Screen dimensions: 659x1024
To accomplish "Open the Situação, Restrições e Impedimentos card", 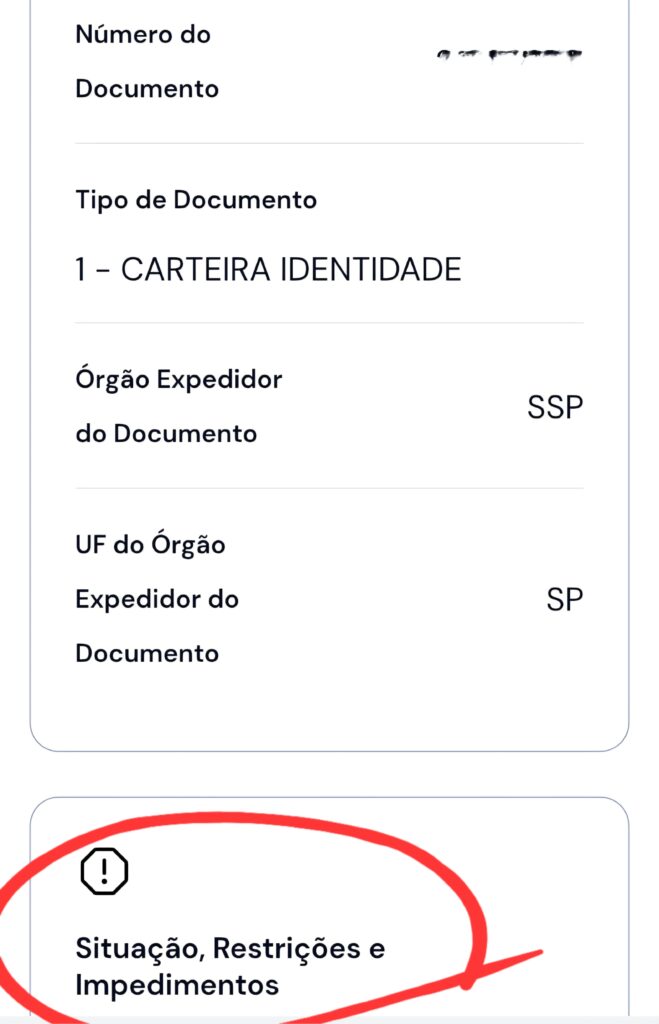I will click(x=230, y=965).
